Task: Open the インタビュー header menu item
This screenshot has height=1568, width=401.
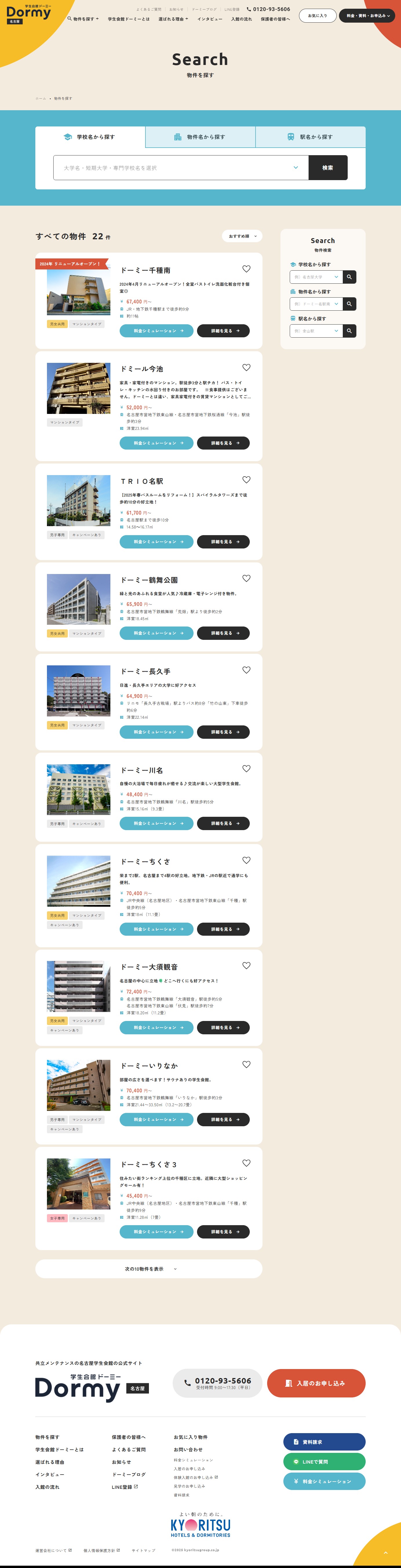Action: tap(209, 19)
